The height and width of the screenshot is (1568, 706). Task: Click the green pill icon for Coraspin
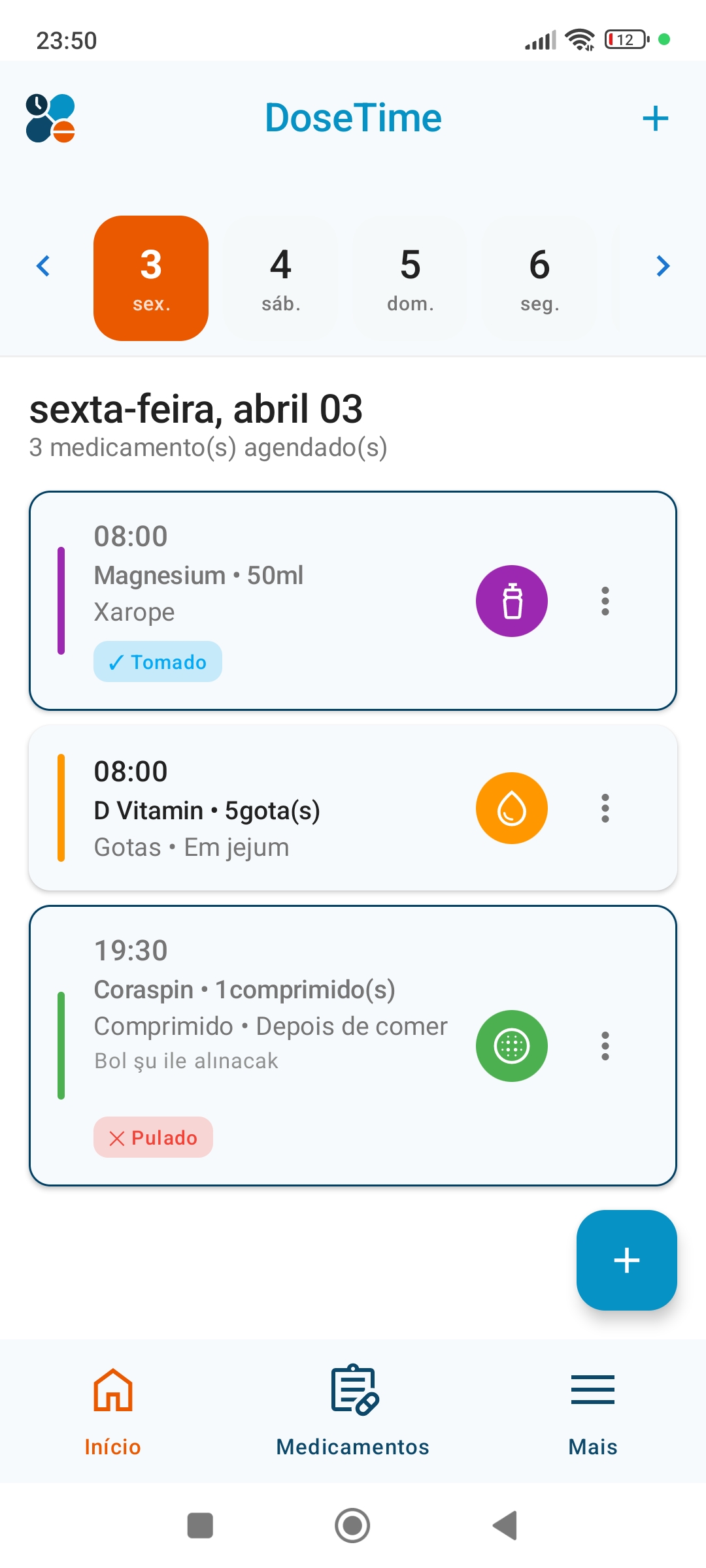coord(512,1046)
